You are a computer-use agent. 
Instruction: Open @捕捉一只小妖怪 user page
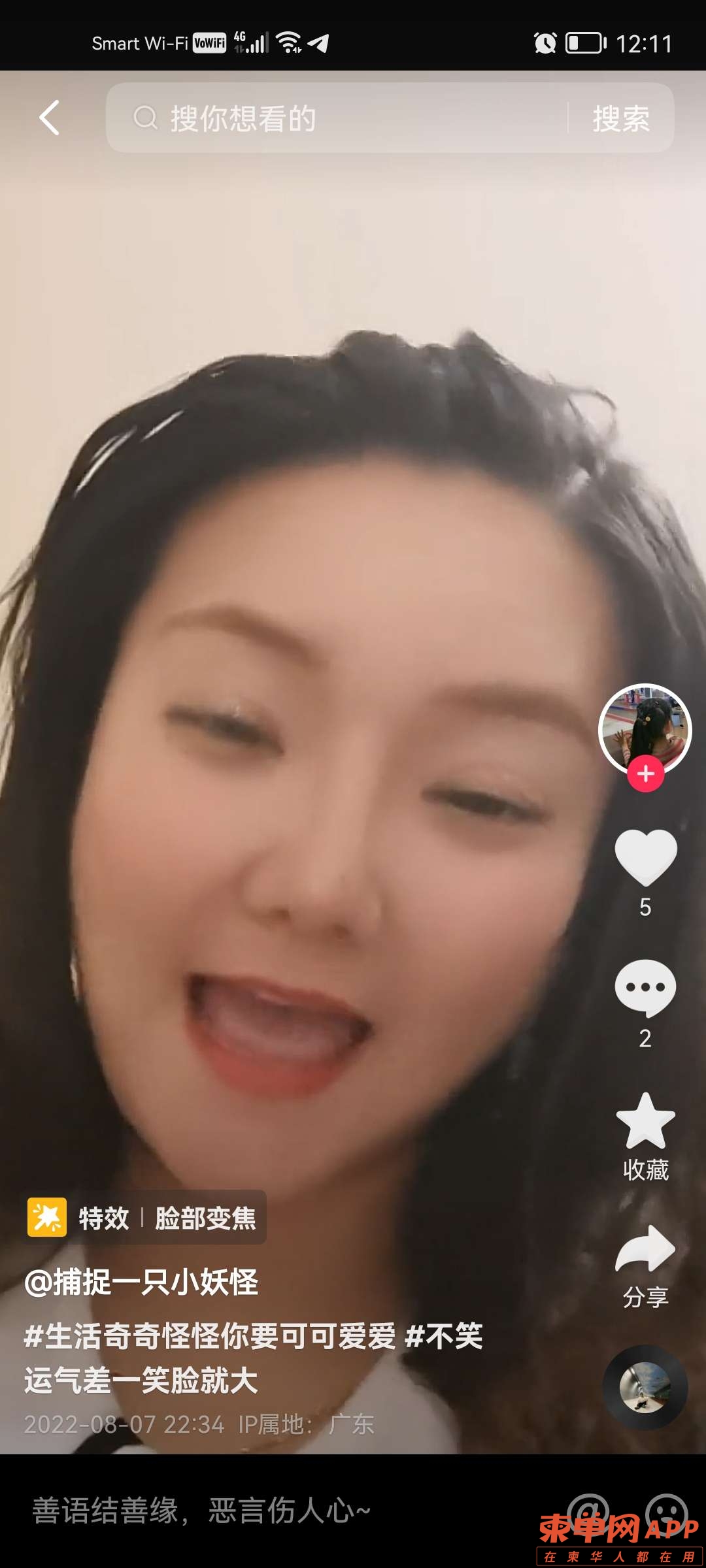pyautogui.click(x=141, y=1282)
